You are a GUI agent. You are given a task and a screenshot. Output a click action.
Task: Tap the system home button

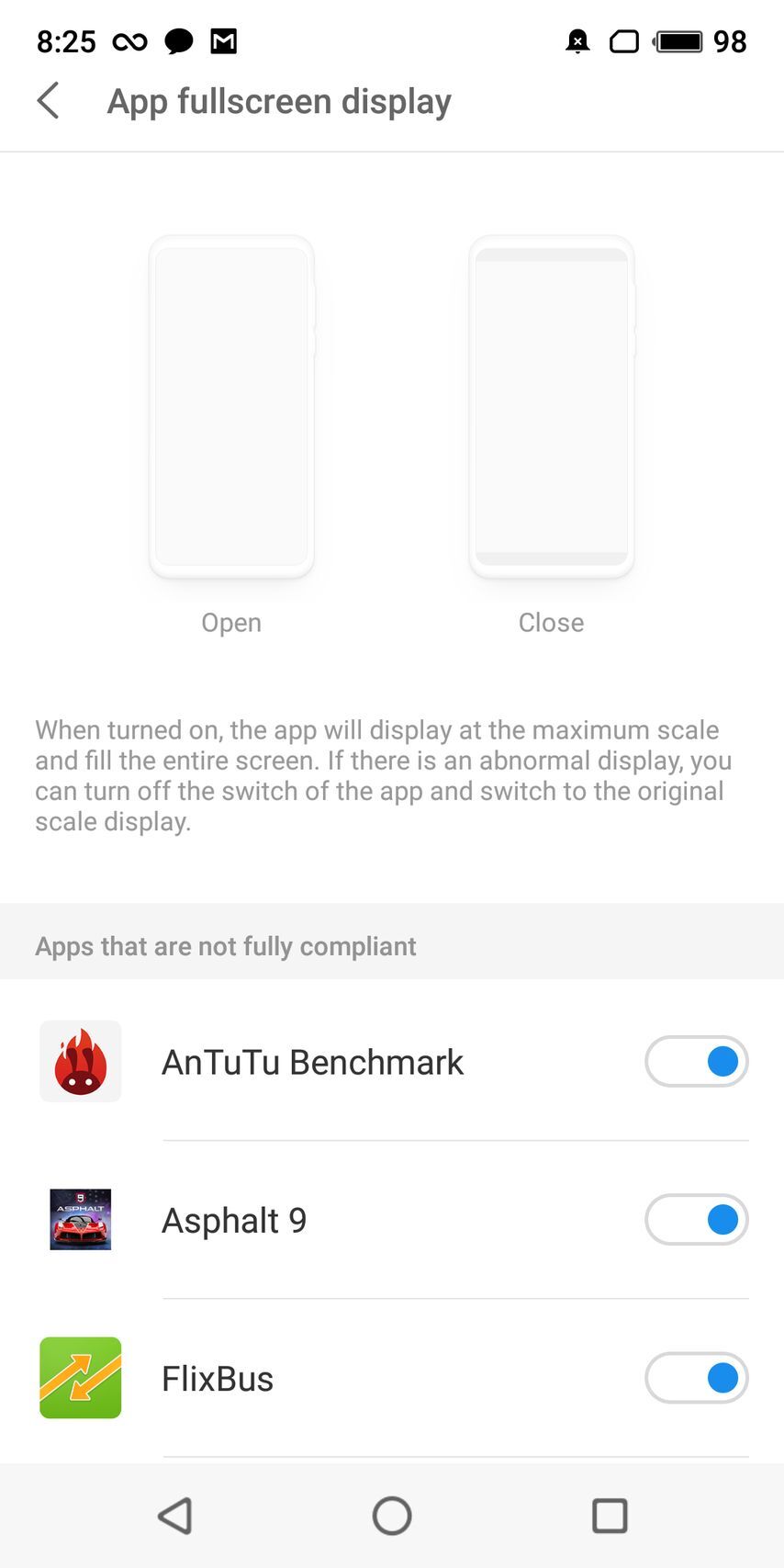tap(392, 1516)
